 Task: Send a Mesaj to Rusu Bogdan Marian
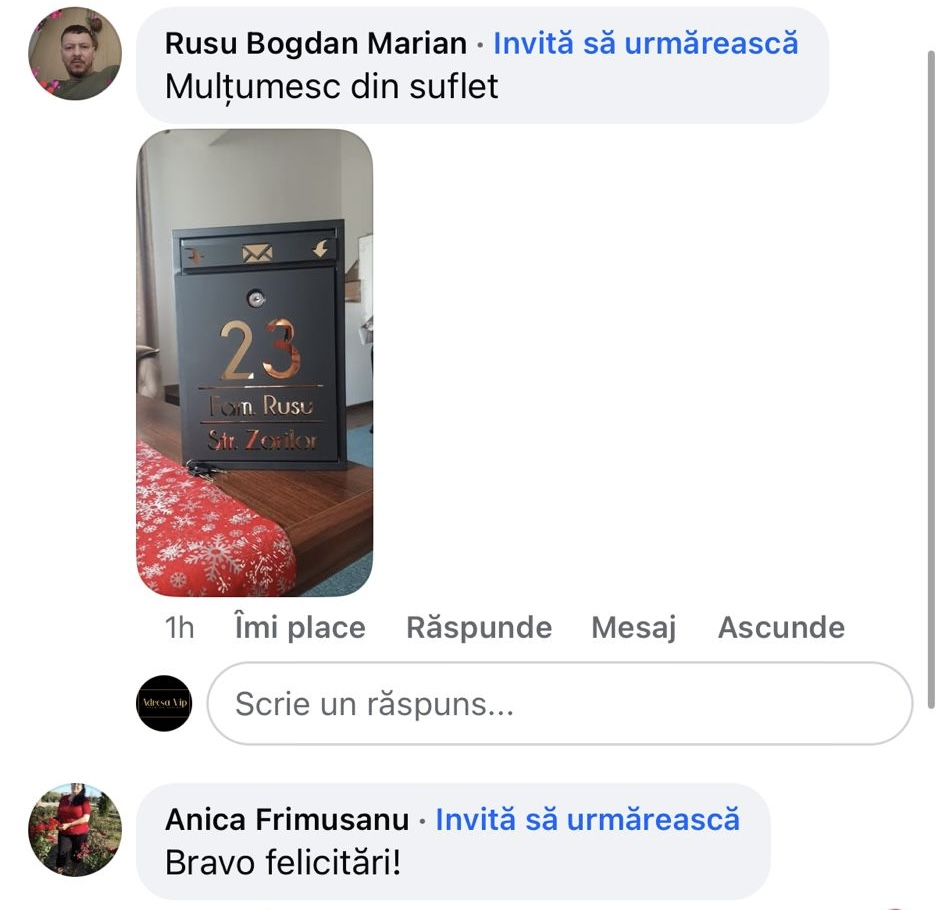634,628
